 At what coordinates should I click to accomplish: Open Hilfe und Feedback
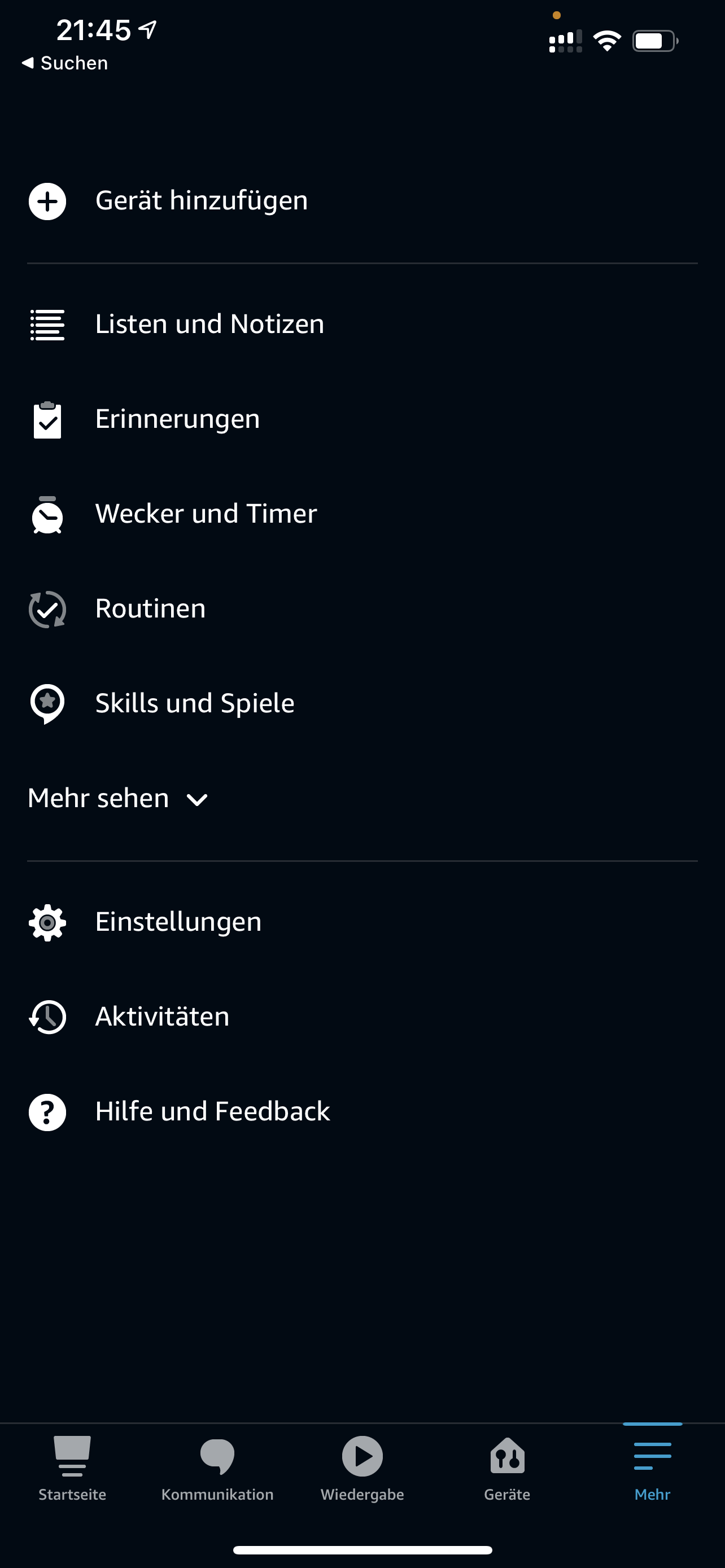pos(212,1112)
